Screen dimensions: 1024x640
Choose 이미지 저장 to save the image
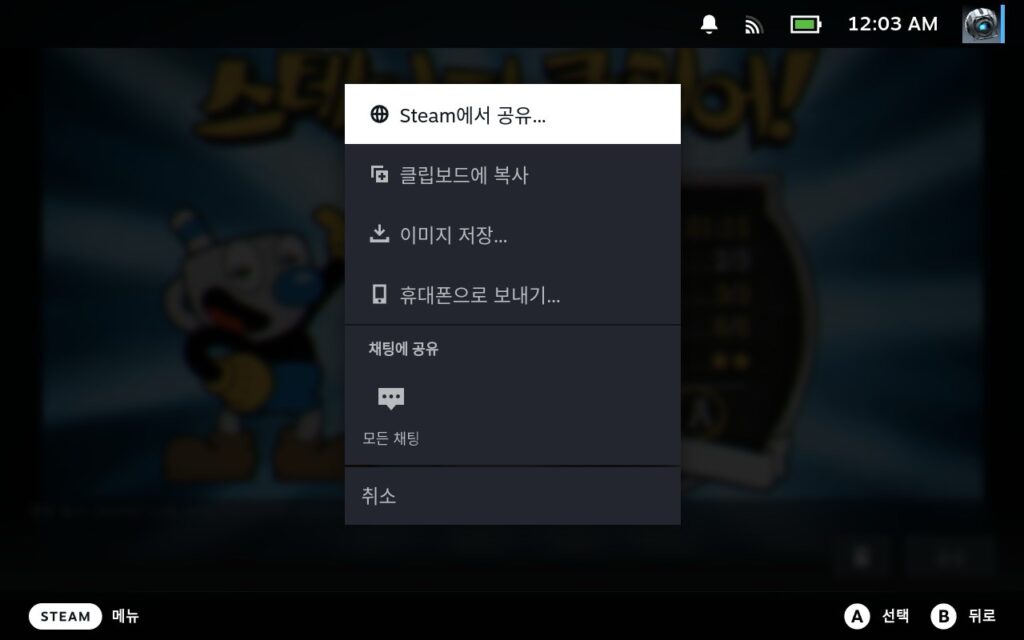(512, 235)
